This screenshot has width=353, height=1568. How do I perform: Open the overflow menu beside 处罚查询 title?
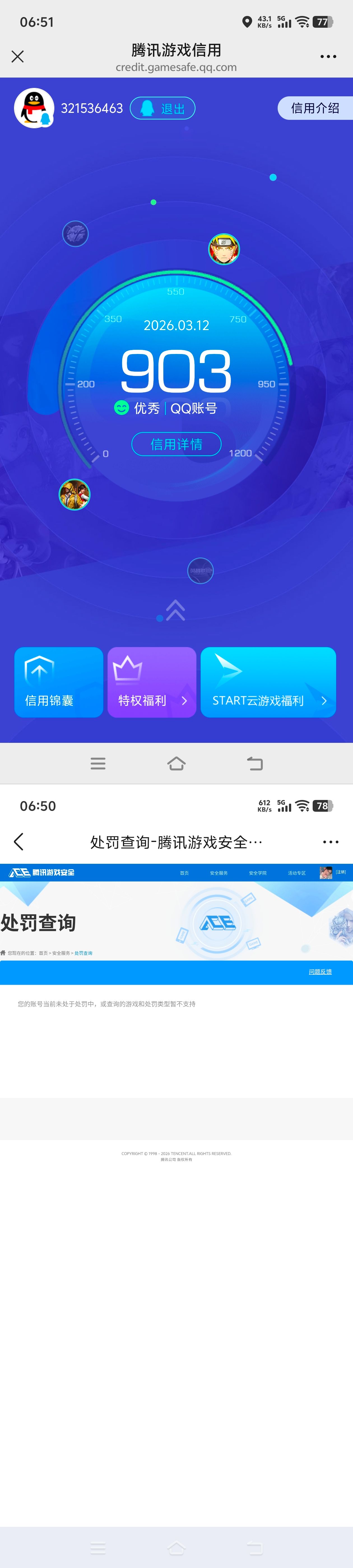331,842
